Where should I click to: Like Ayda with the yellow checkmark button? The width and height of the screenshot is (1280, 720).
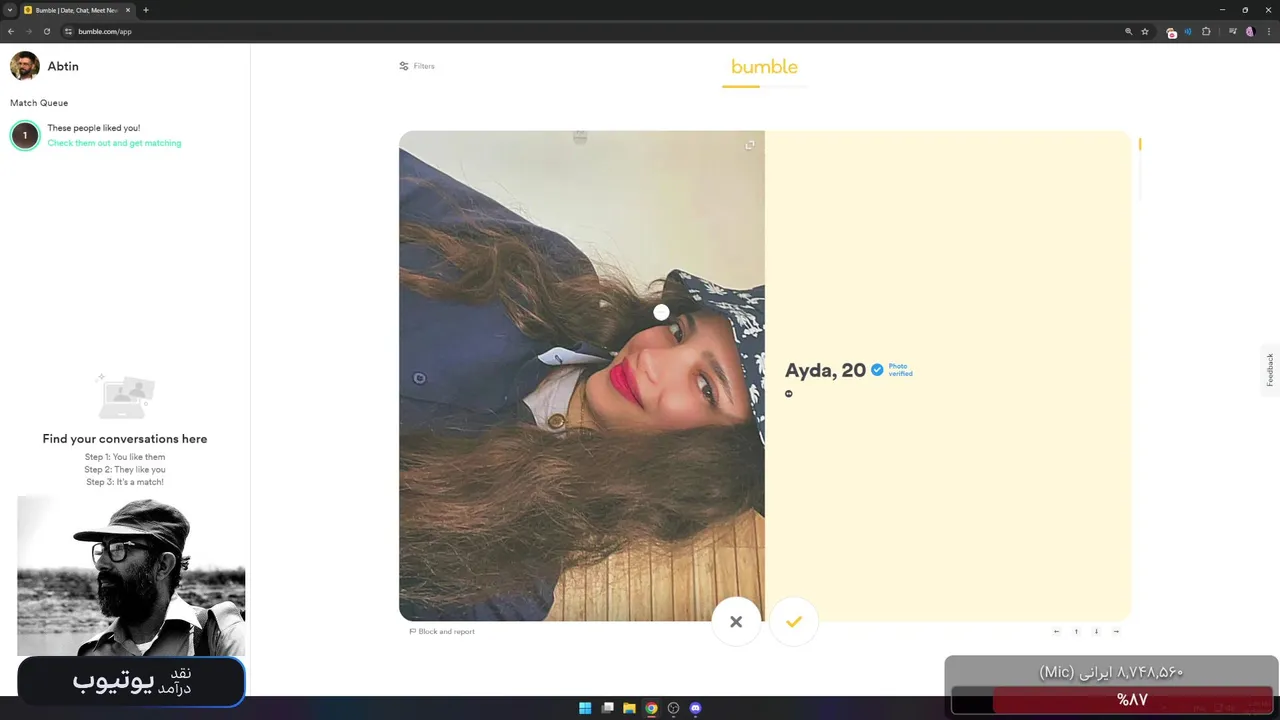pyautogui.click(x=794, y=622)
